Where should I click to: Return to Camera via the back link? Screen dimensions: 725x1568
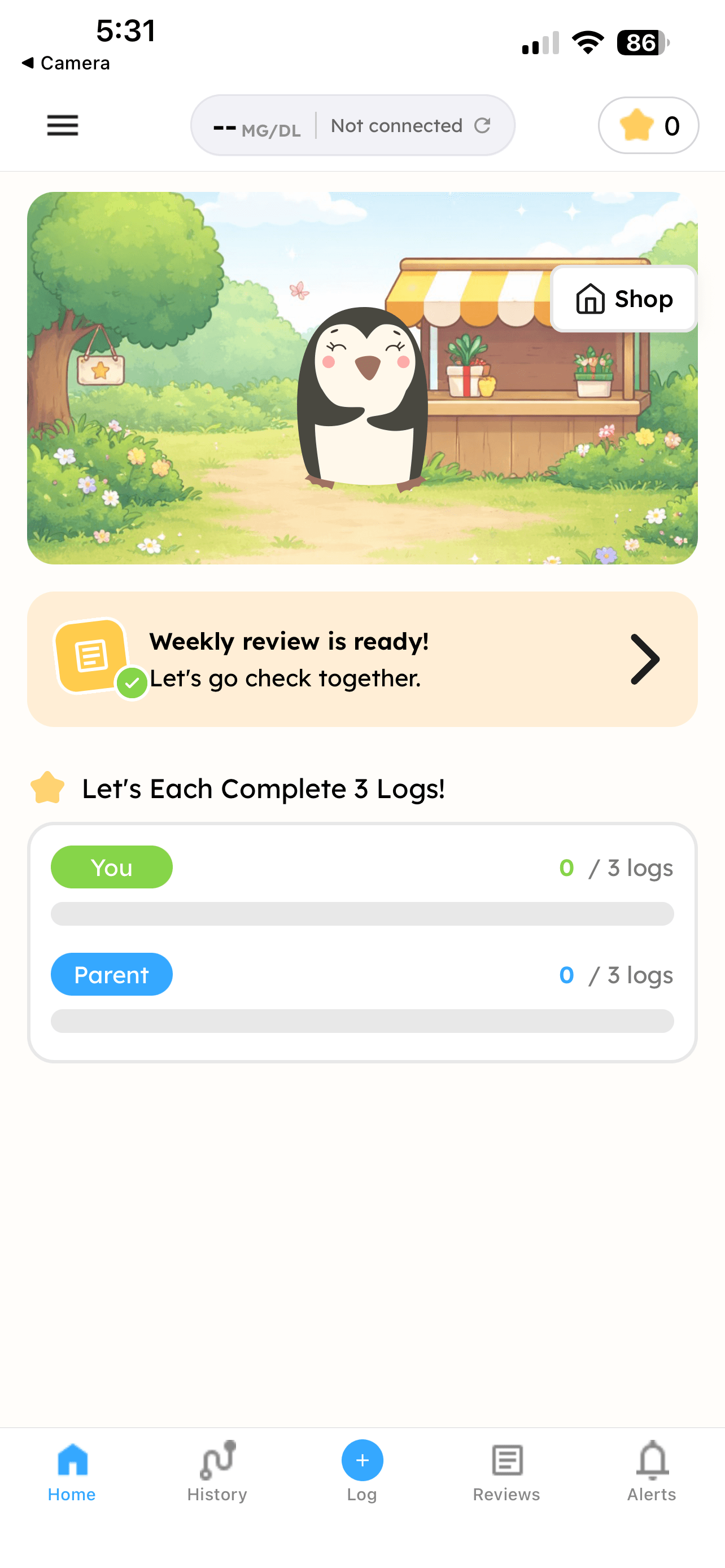pos(65,62)
